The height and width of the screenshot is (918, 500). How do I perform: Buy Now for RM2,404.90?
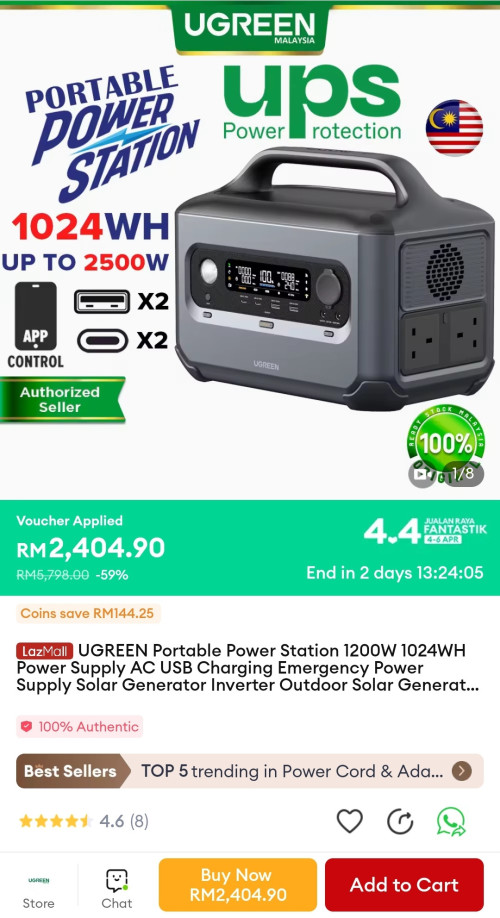click(237, 885)
